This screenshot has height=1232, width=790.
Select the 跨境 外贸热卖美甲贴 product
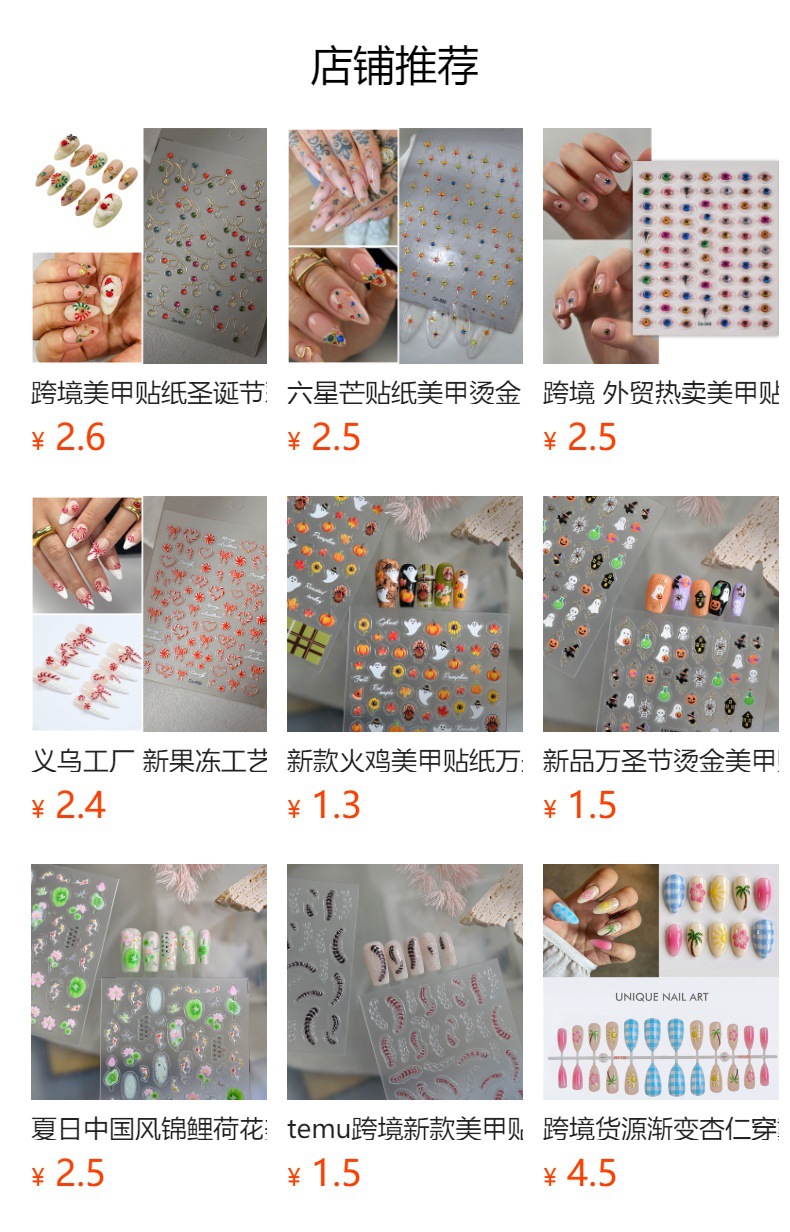click(661, 292)
